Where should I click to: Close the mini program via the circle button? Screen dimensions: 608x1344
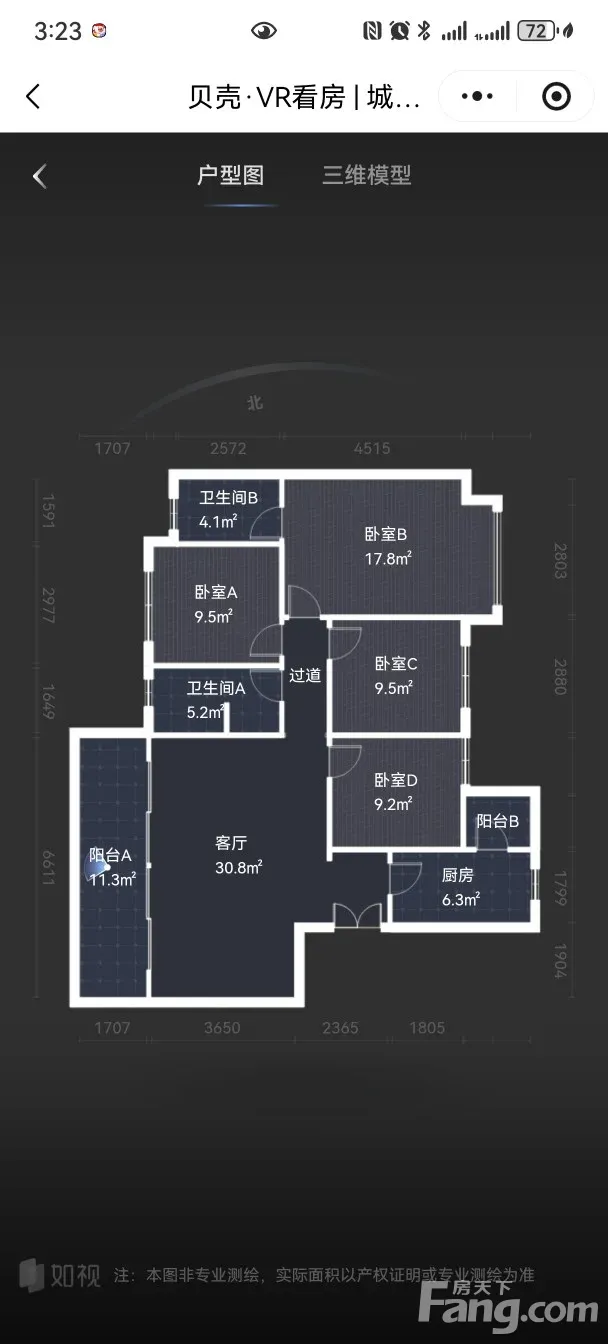(555, 96)
